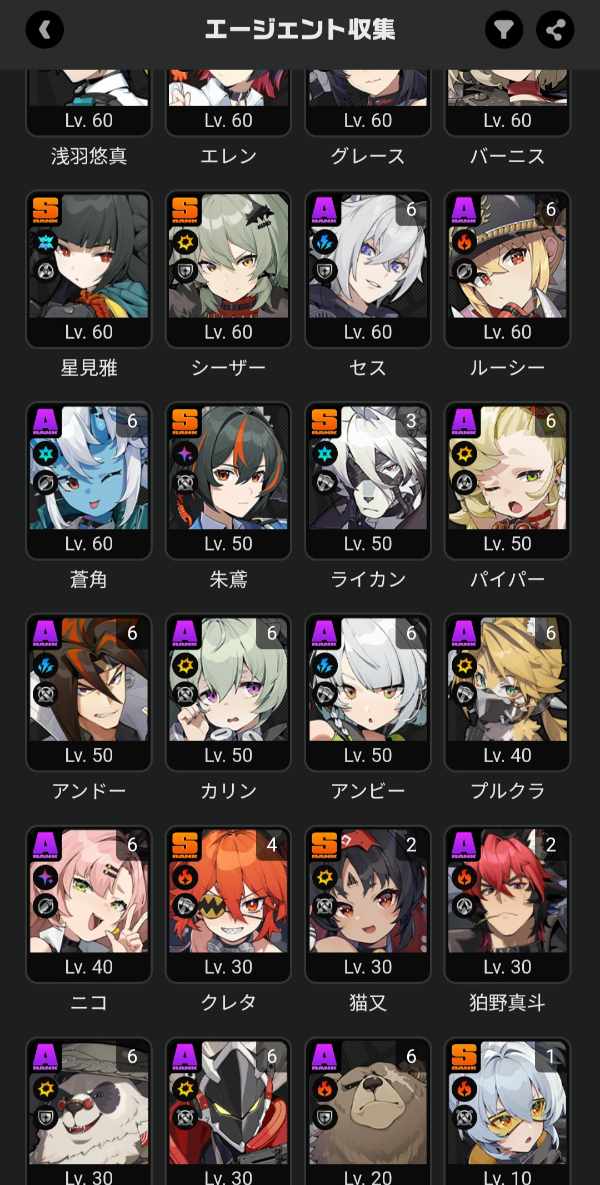
Task: Select 猫又 agent card
Action: 368,904
